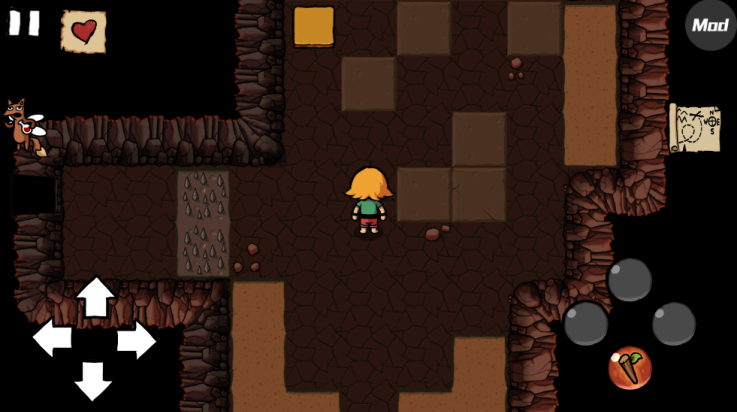Open the treasure map
This screenshot has height=412, width=737.
pyautogui.click(x=694, y=128)
